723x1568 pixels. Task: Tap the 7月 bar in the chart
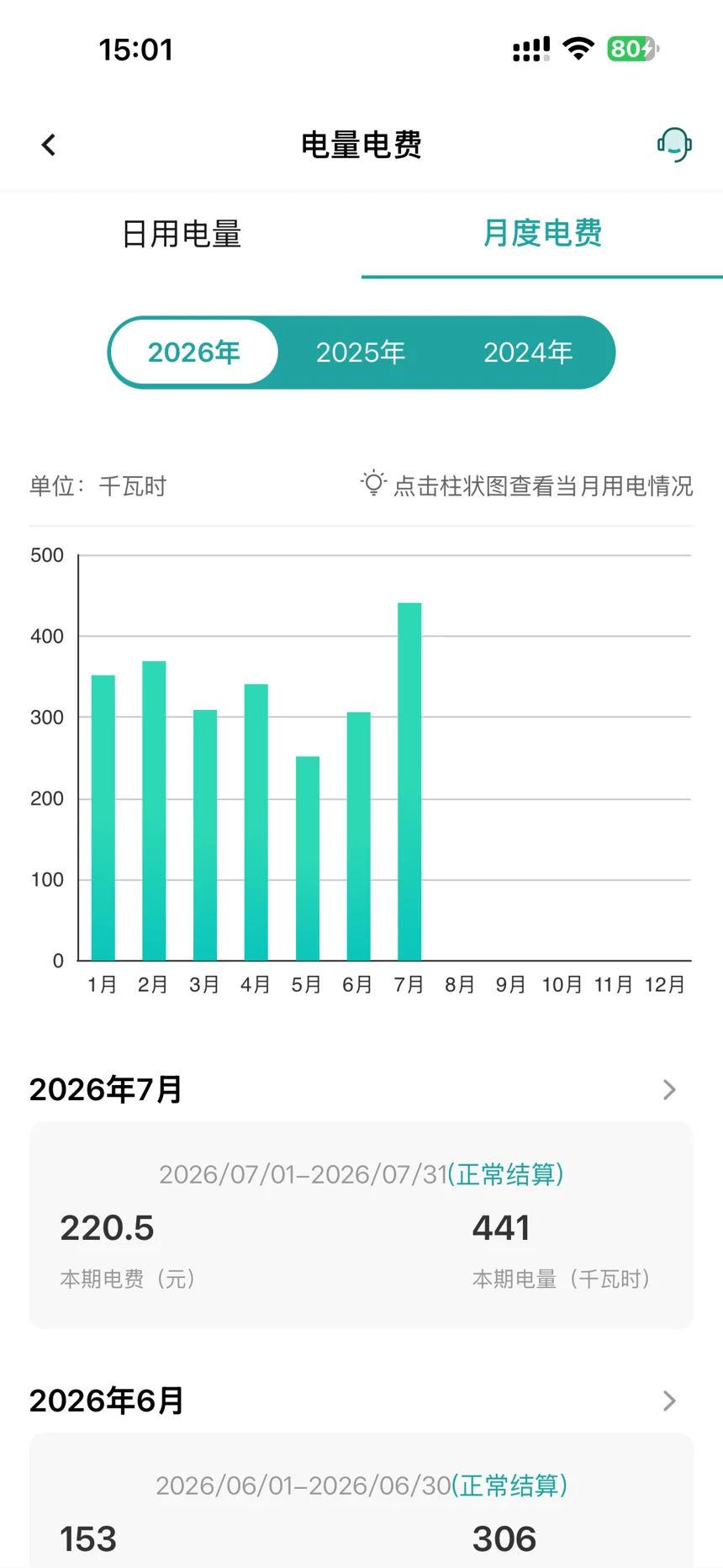coord(409,781)
